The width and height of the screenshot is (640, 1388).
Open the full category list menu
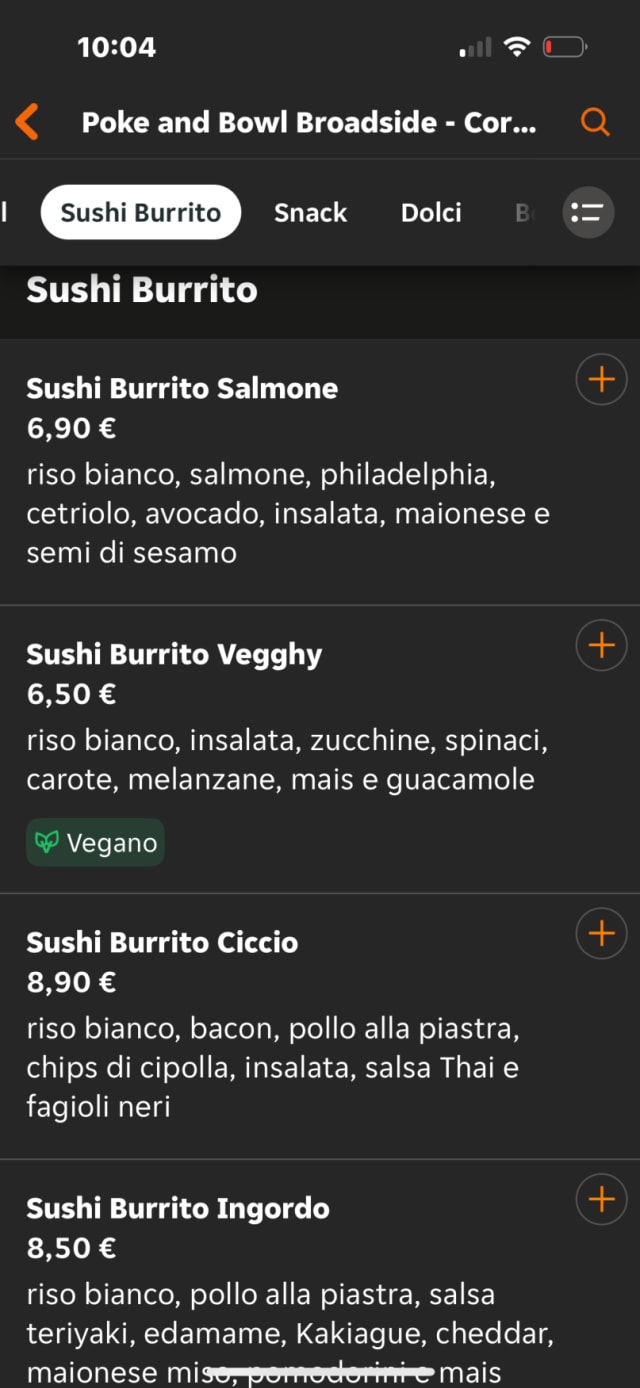[x=588, y=212]
